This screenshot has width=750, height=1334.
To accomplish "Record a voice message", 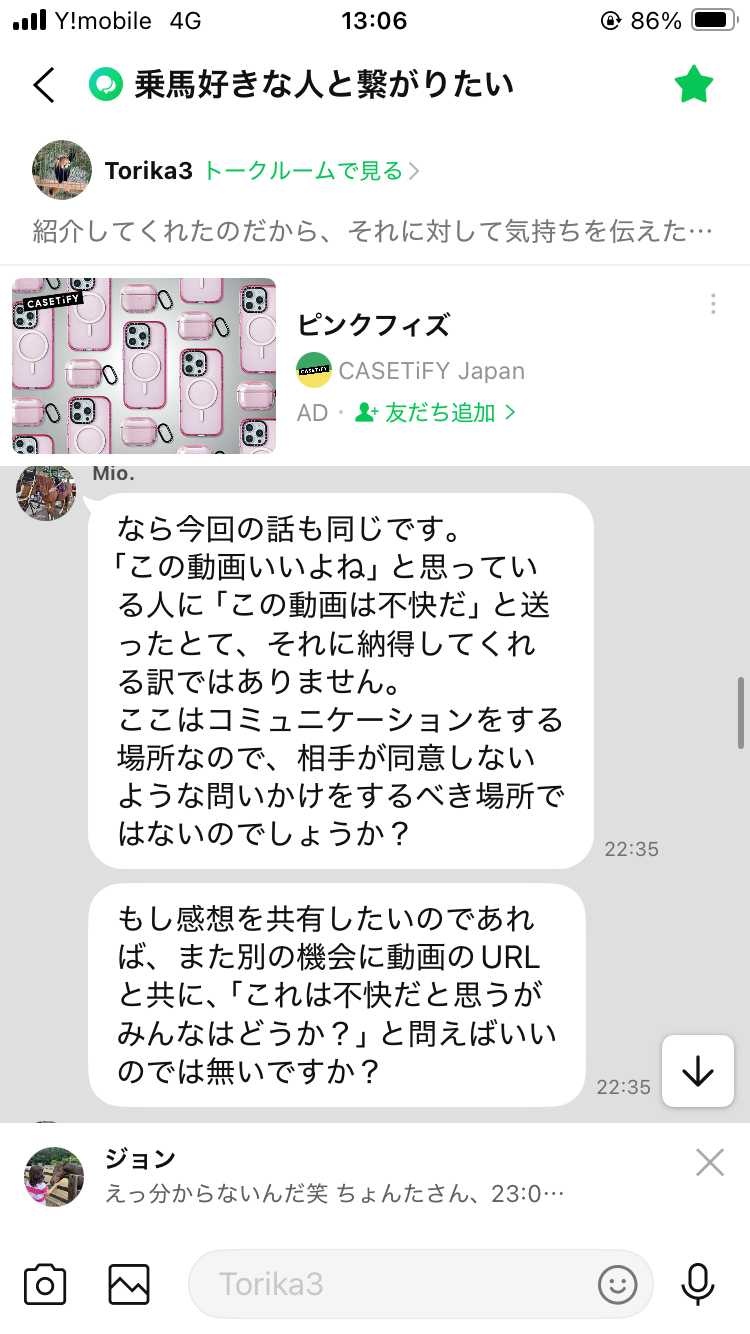I will 698,1284.
